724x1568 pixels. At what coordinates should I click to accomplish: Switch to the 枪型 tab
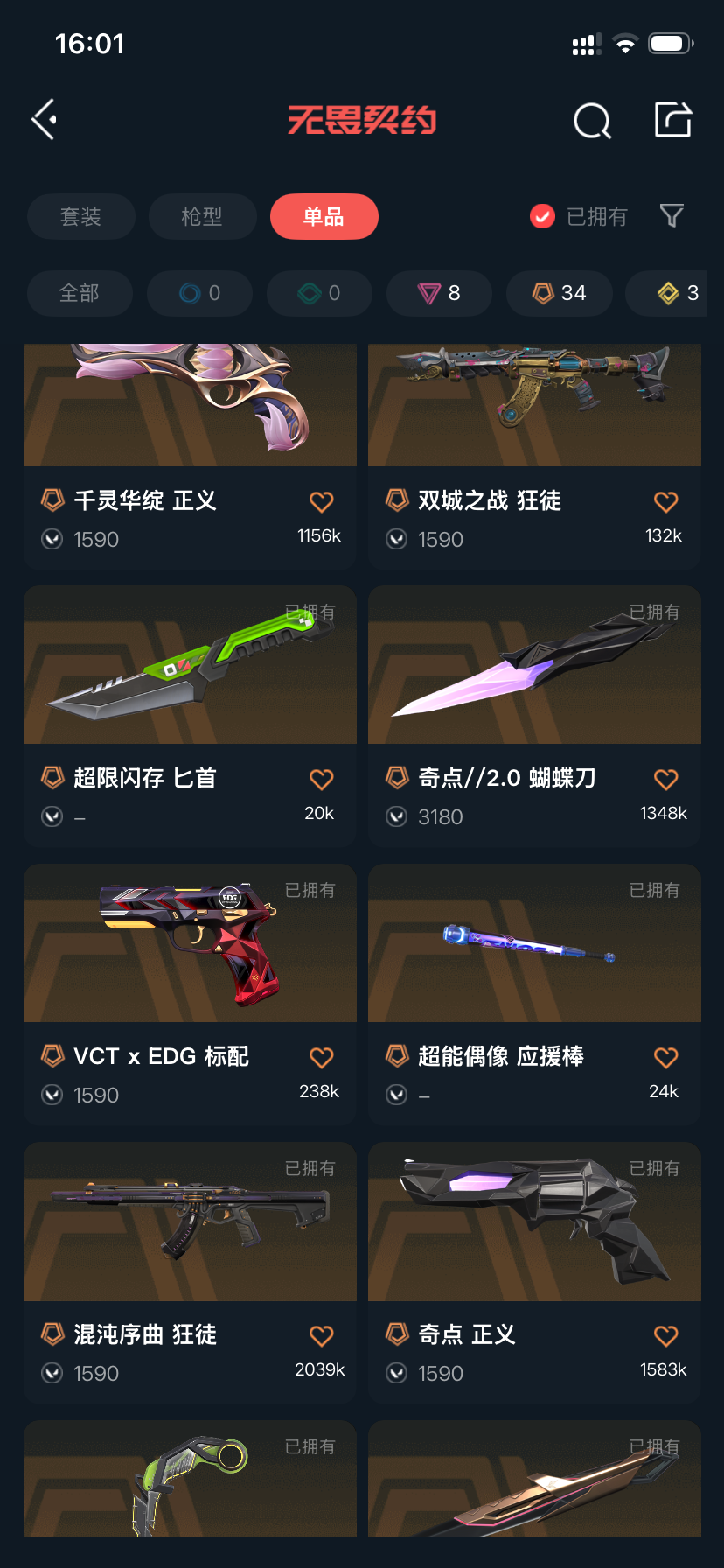pos(202,216)
